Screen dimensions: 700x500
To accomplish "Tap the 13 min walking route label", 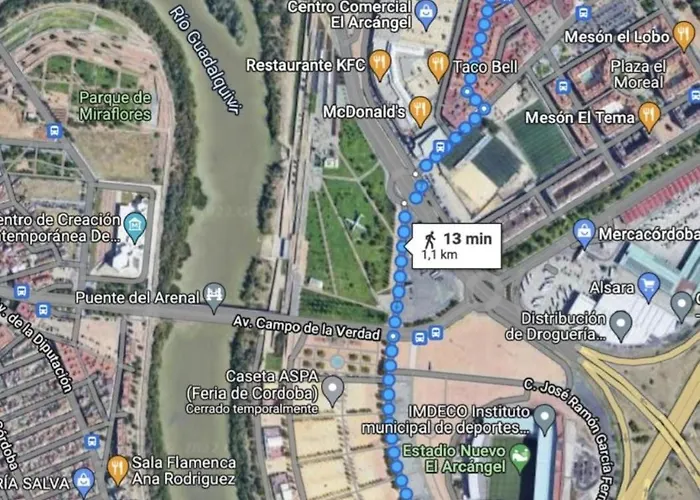I will click(x=455, y=245).
